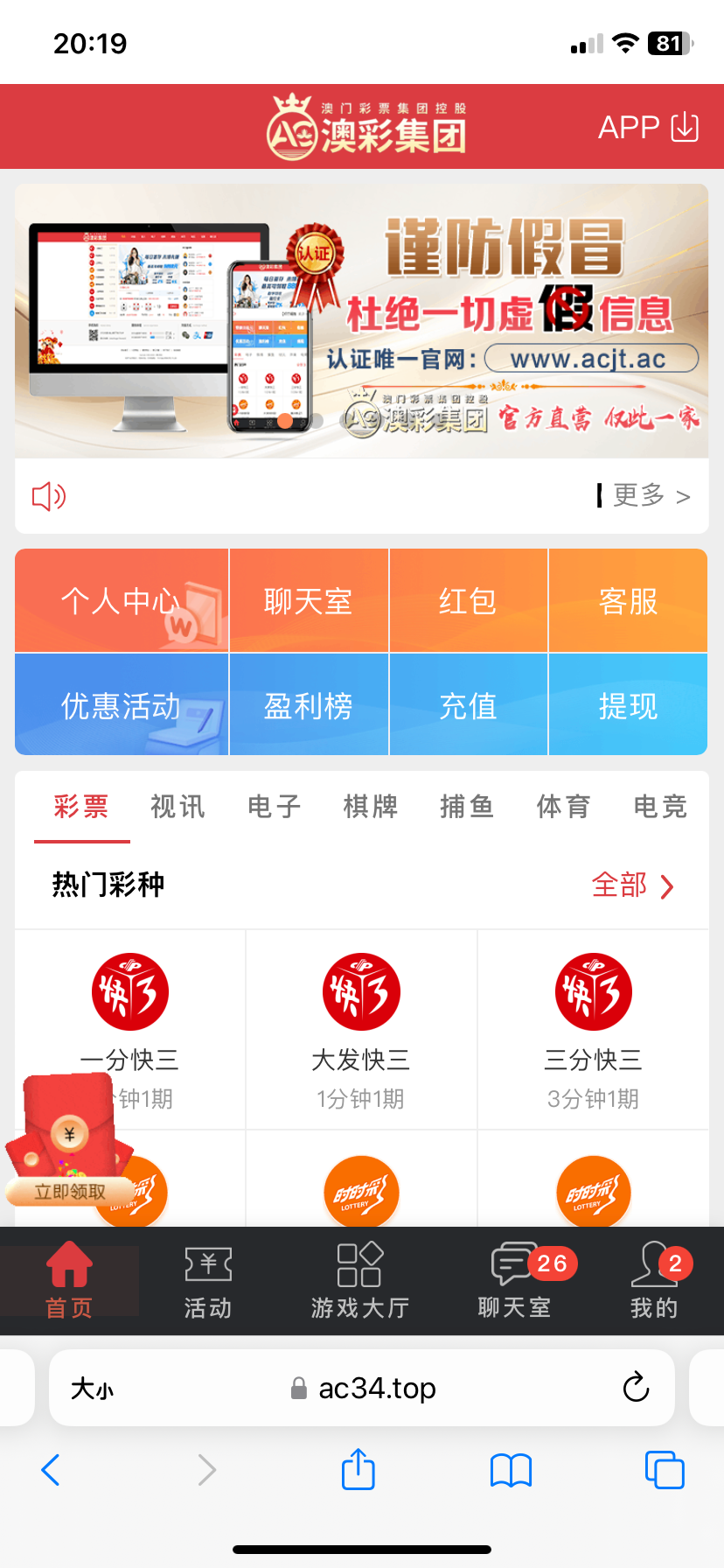Switch to the 视讯 tab
The height and width of the screenshot is (1568, 724).
pos(178,808)
